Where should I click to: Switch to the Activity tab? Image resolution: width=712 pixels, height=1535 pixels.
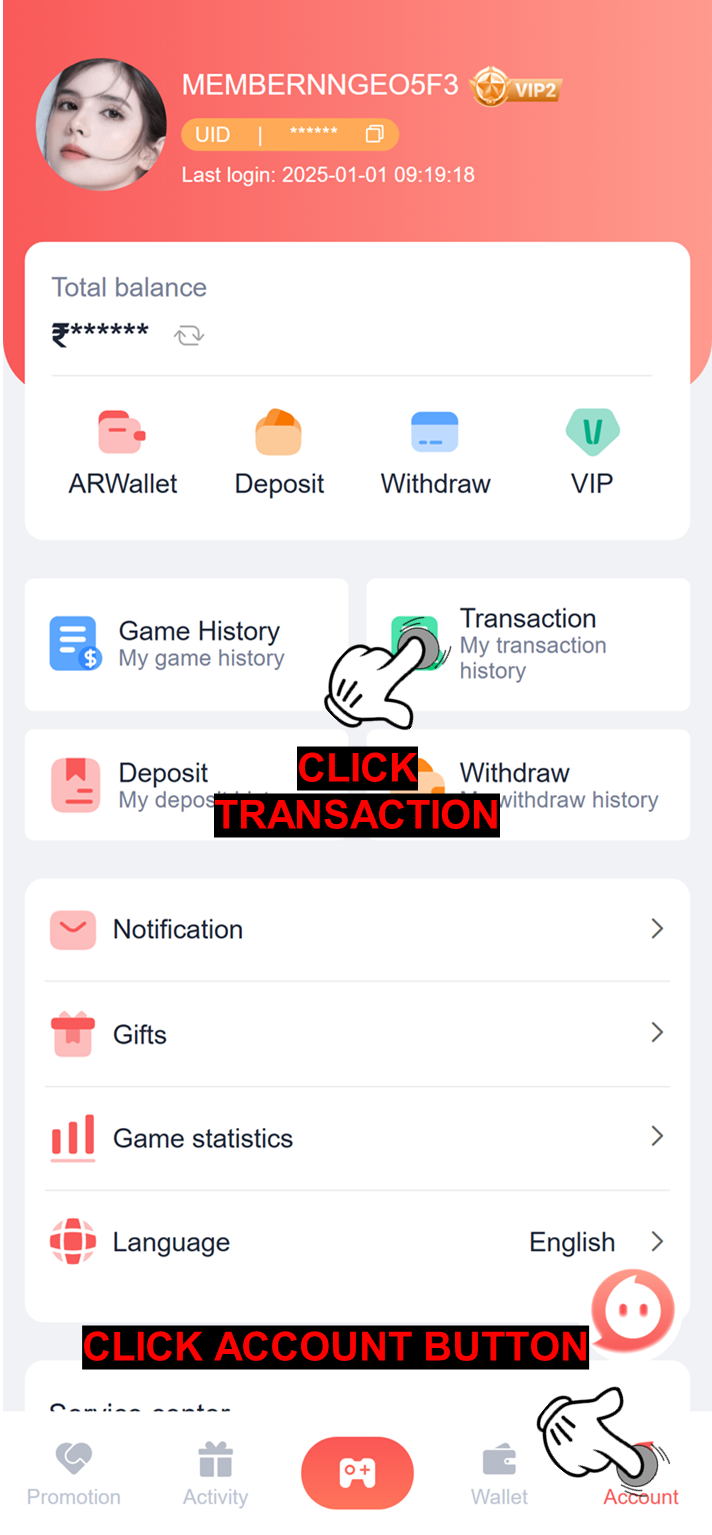click(x=215, y=1474)
